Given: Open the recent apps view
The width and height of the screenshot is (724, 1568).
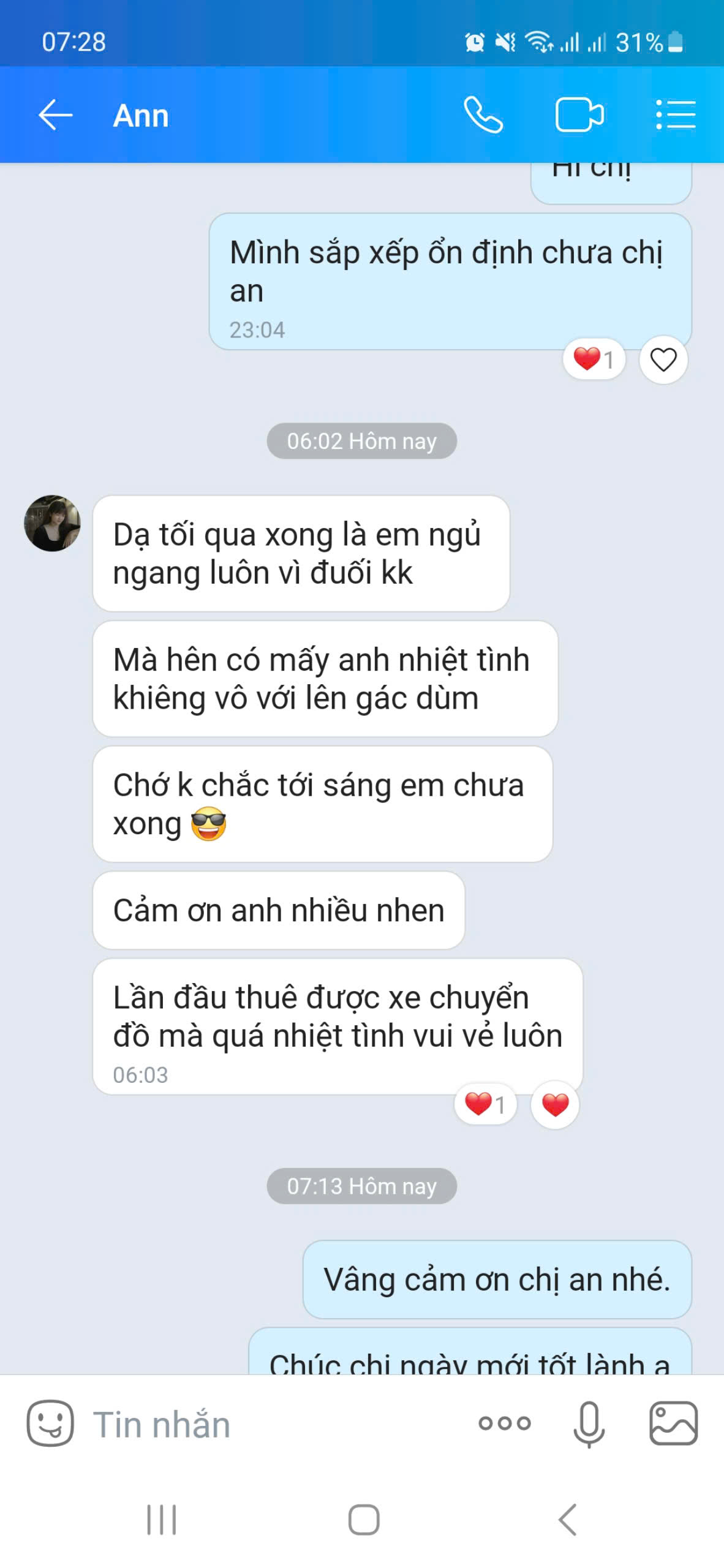Looking at the screenshot, I should pyautogui.click(x=162, y=1520).
